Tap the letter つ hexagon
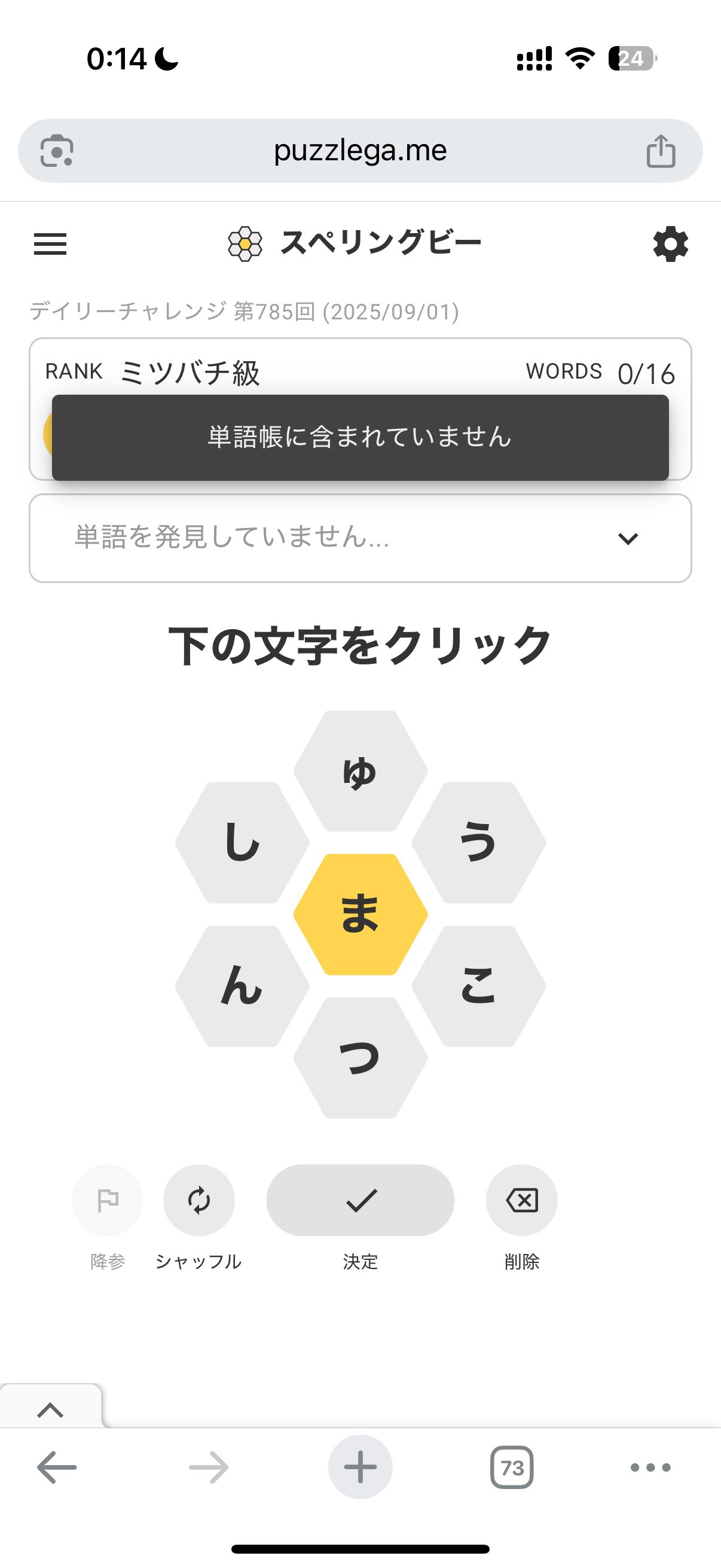Viewport: 721px width, 1568px height. [360, 1058]
